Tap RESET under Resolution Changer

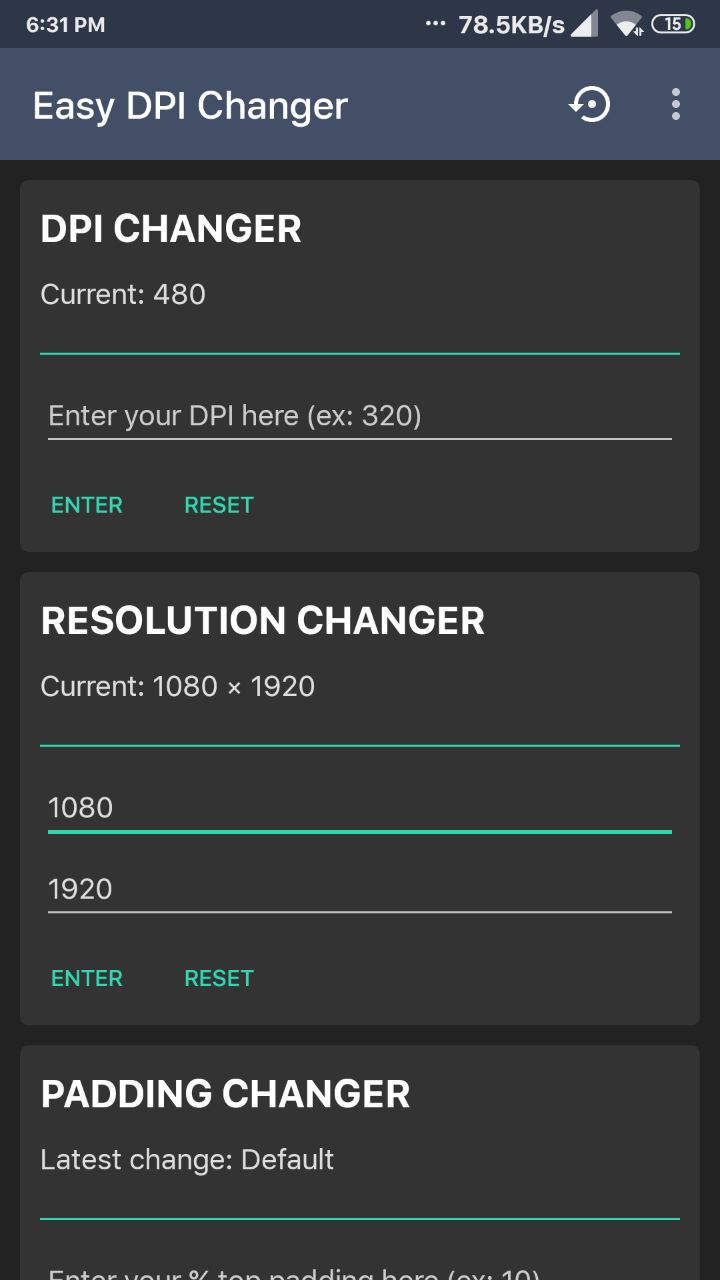(219, 978)
